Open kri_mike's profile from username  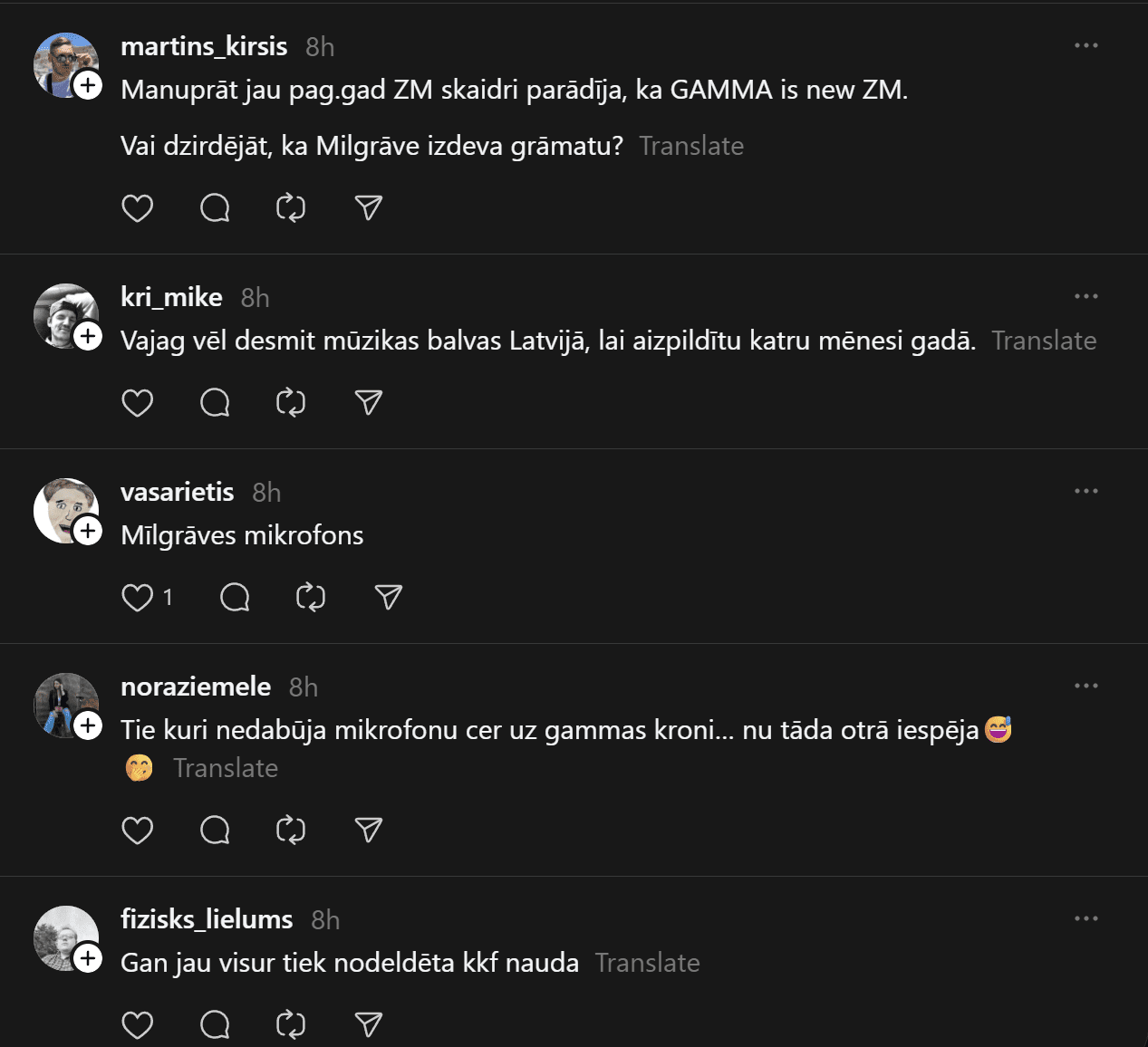pyautogui.click(x=171, y=297)
